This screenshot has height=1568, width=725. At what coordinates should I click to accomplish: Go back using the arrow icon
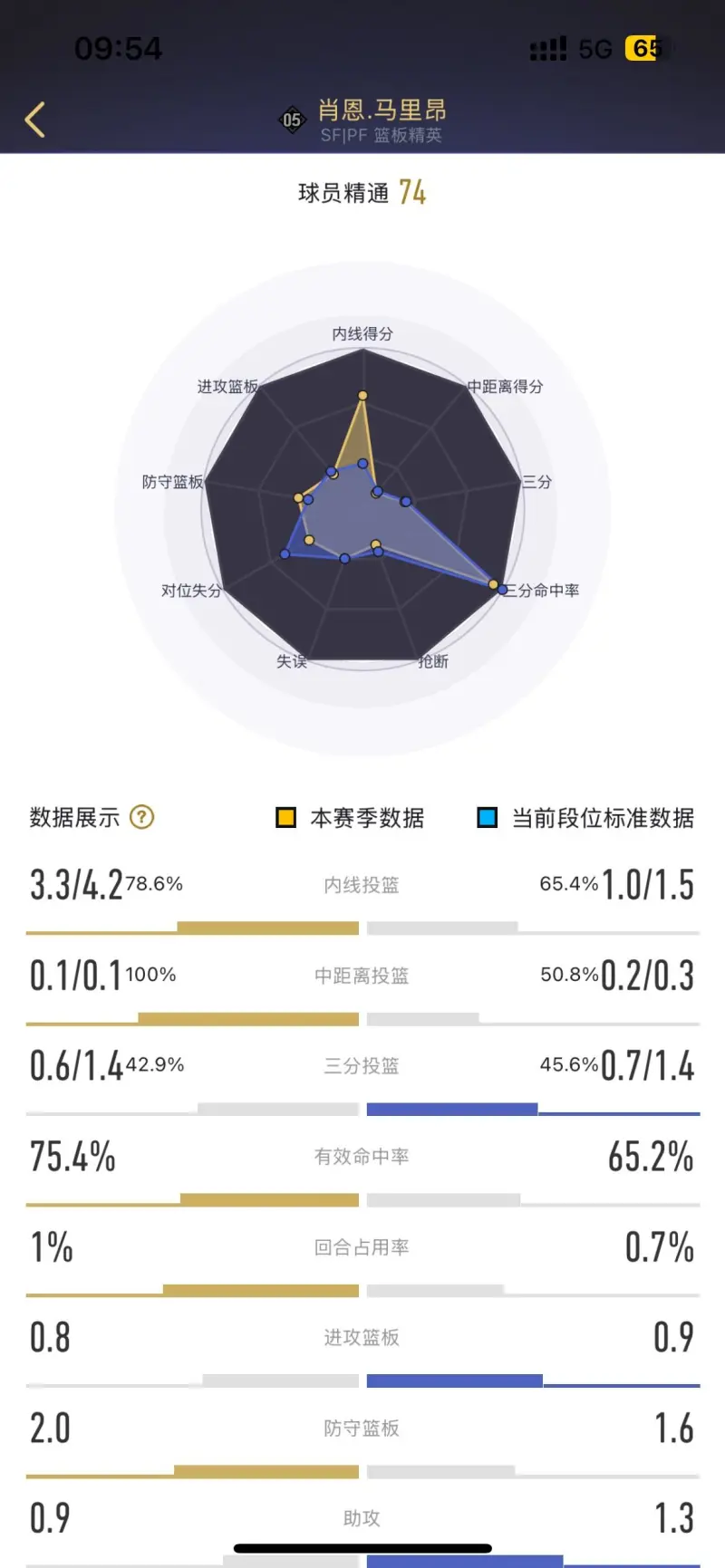click(35, 120)
